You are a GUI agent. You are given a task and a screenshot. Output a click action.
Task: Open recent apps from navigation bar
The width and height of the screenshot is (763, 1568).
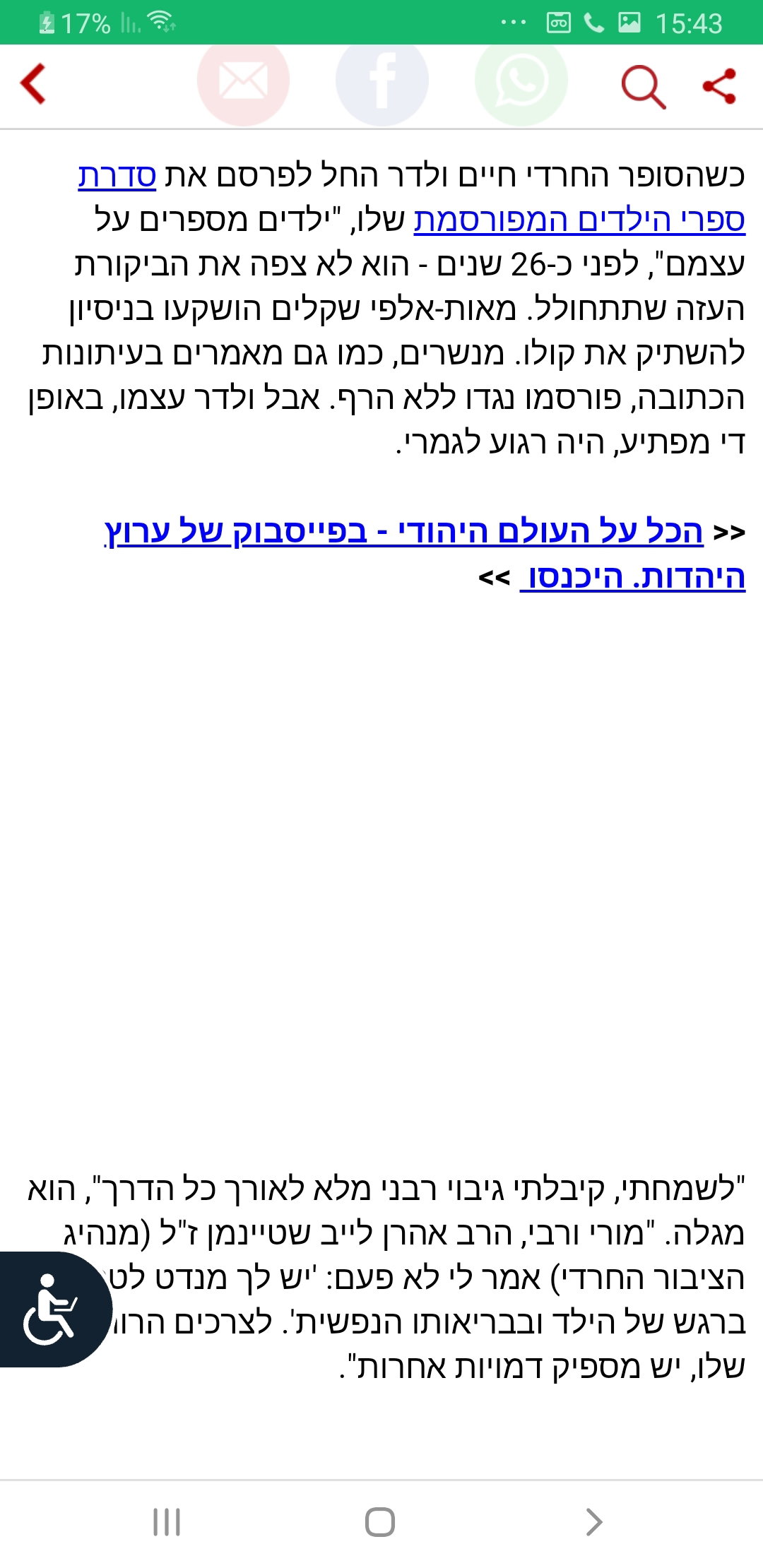click(167, 1521)
